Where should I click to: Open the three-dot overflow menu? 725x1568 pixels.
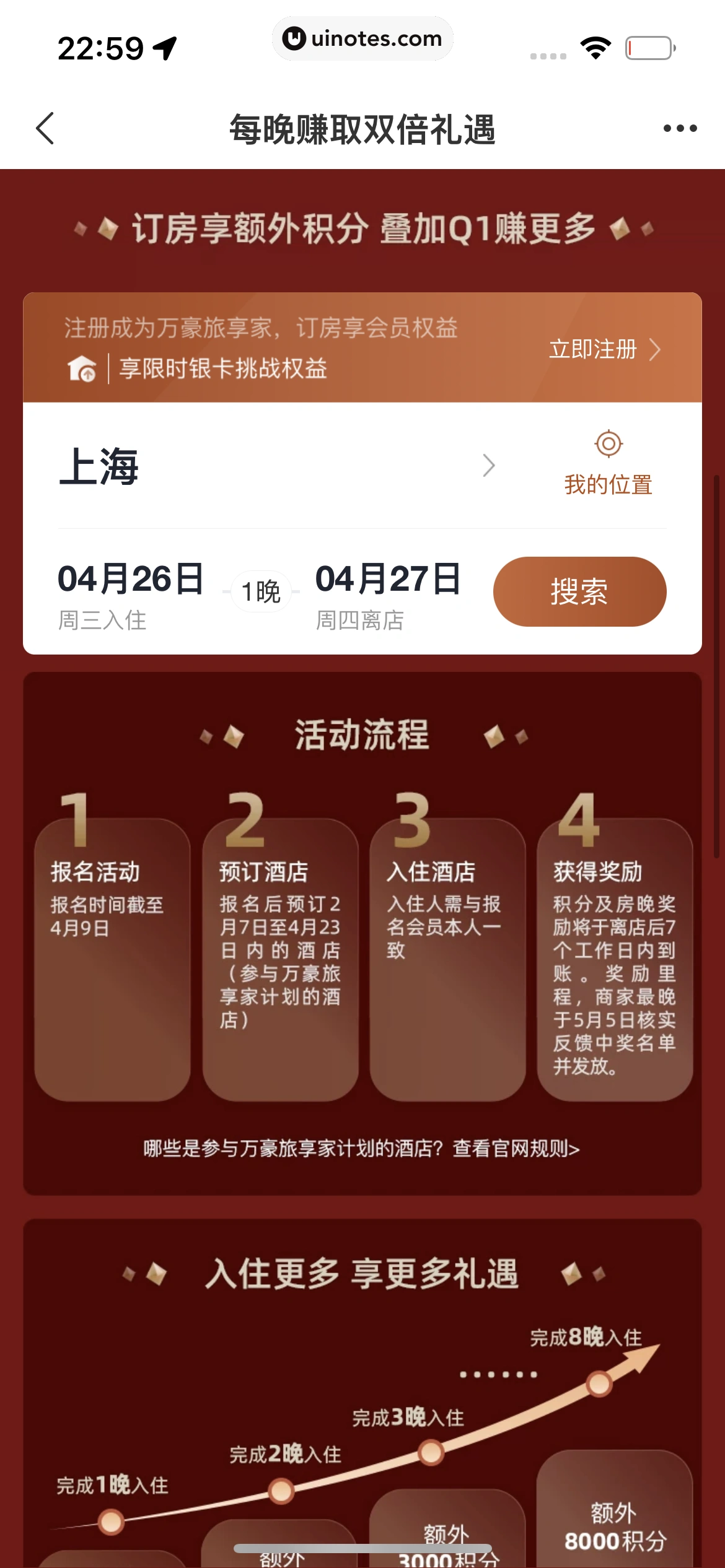point(680,128)
